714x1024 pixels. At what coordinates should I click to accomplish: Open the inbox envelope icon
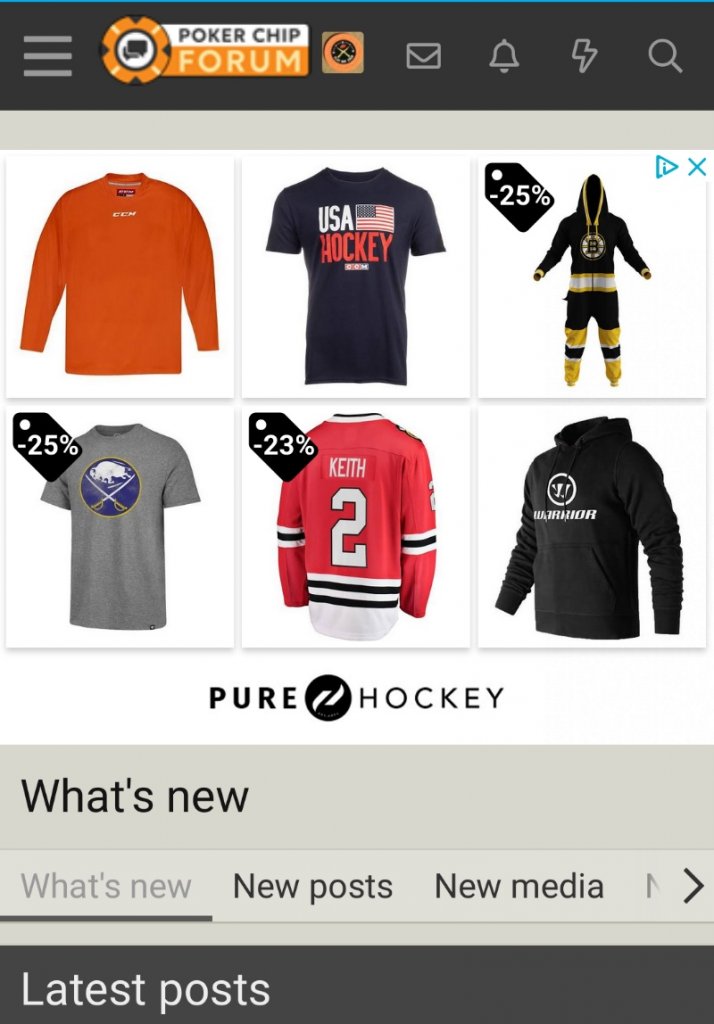(x=423, y=56)
